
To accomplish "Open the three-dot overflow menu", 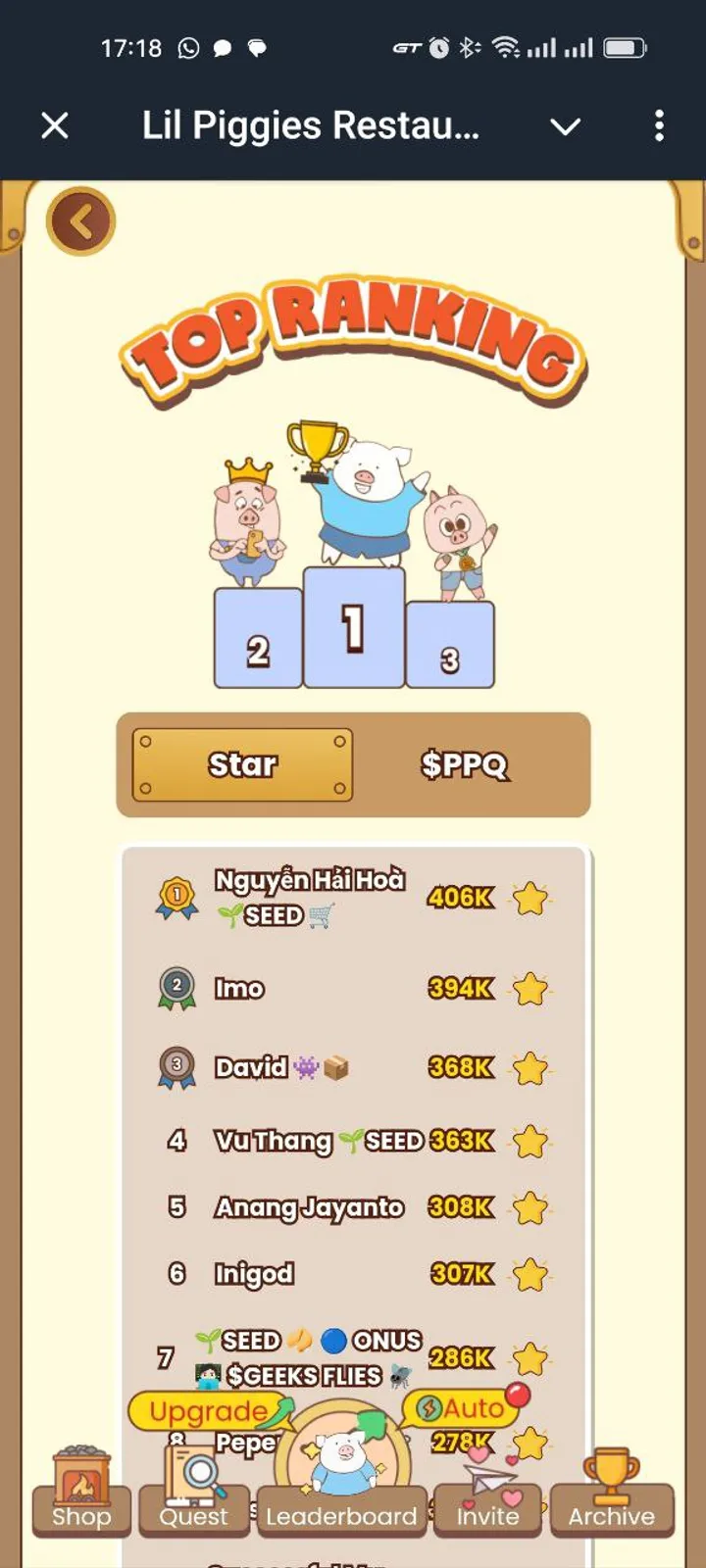I will tap(659, 125).
